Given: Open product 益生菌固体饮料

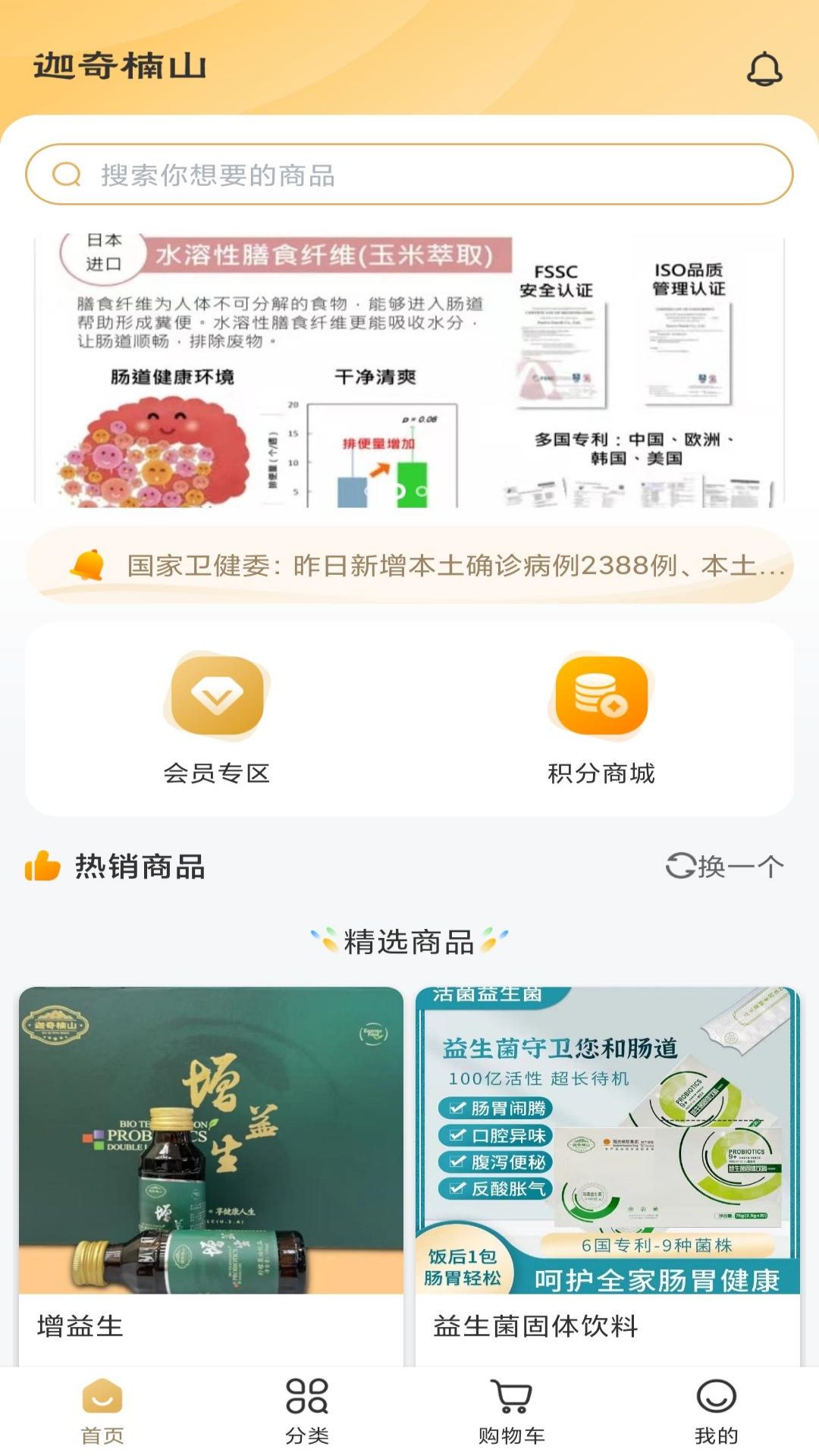Looking at the screenshot, I should coord(607,1137).
